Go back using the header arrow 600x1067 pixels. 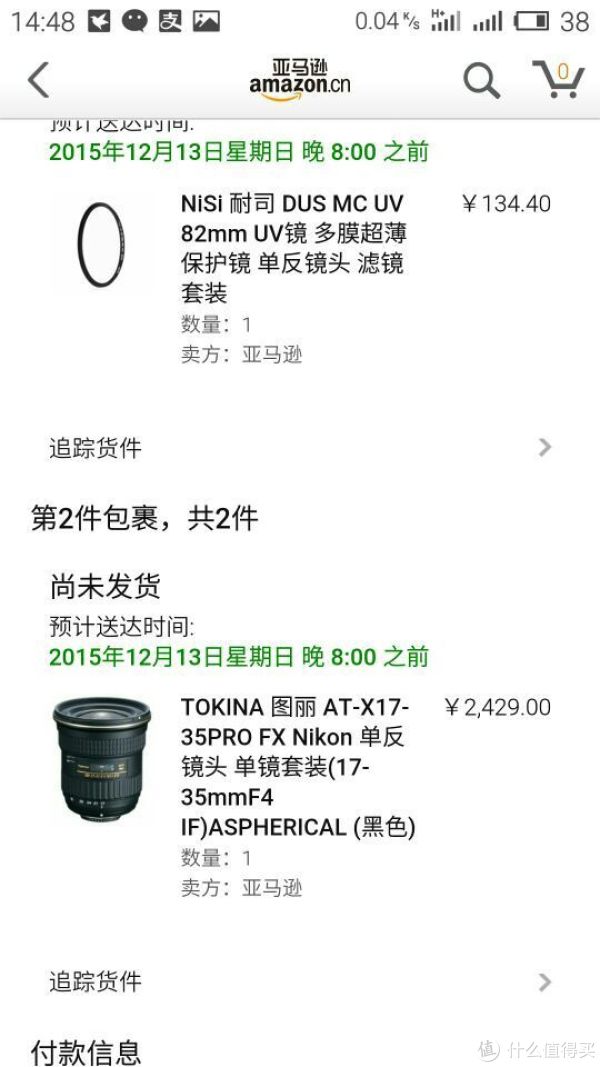tap(38, 80)
